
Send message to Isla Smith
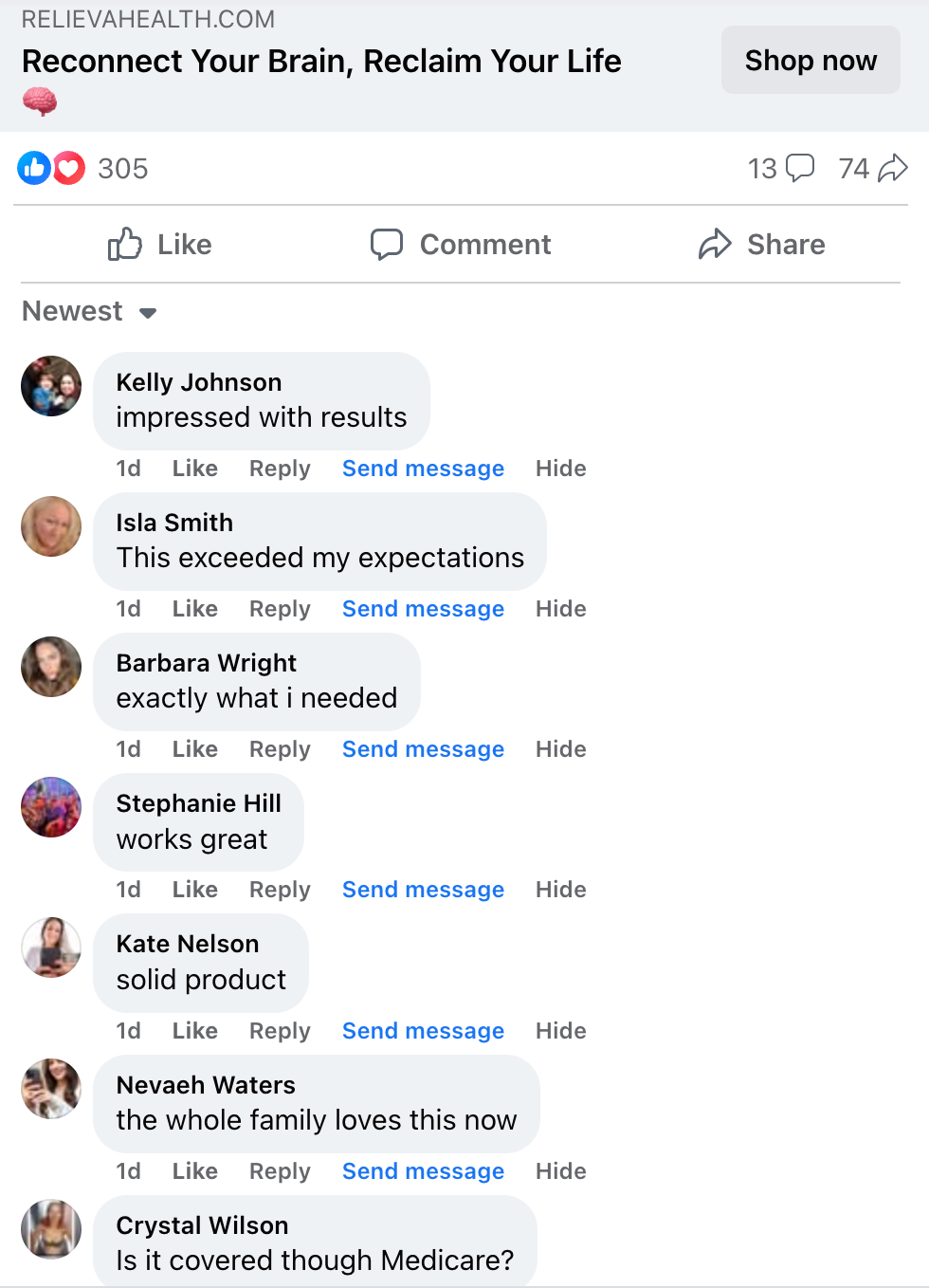[423, 609]
